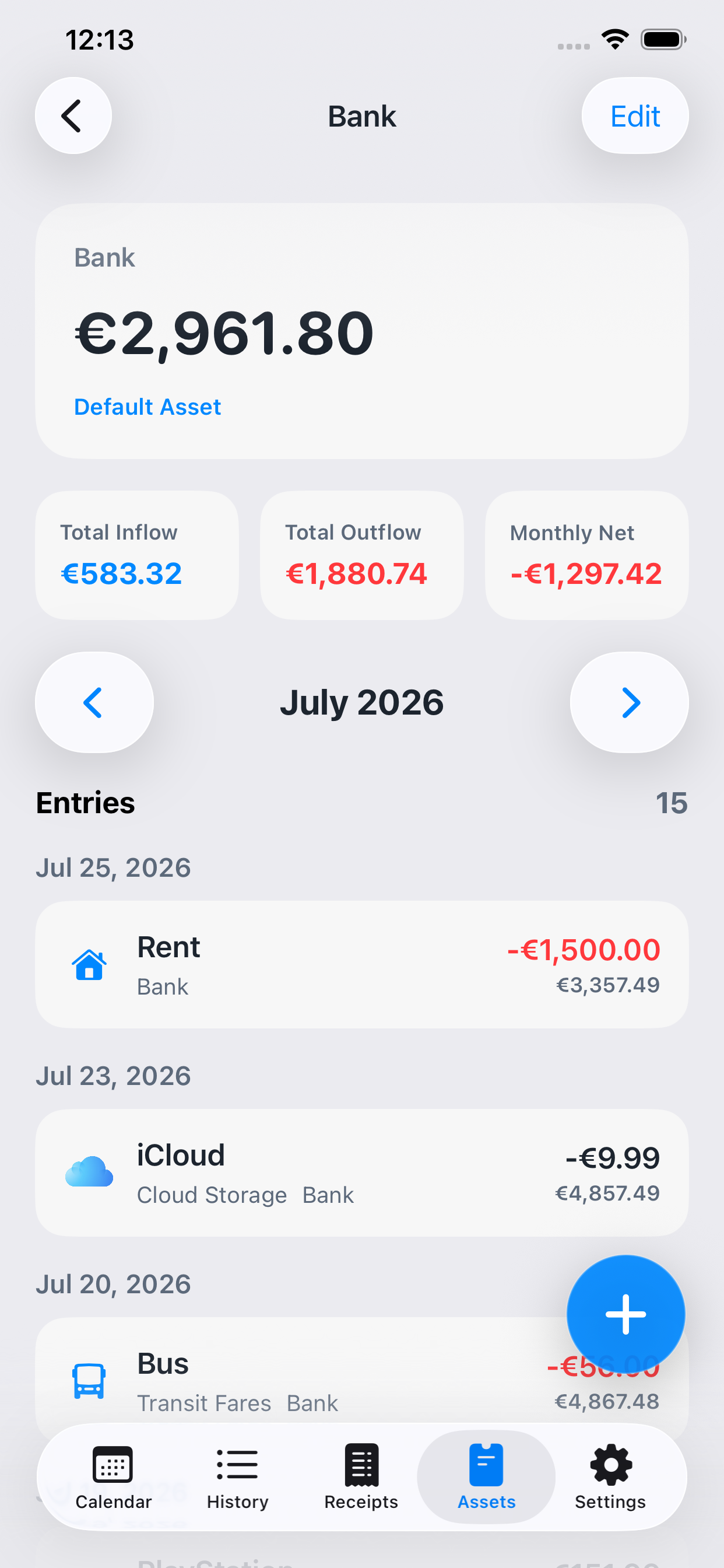
Task: Add a new entry with the plus button
Action: coord(625,1314)
